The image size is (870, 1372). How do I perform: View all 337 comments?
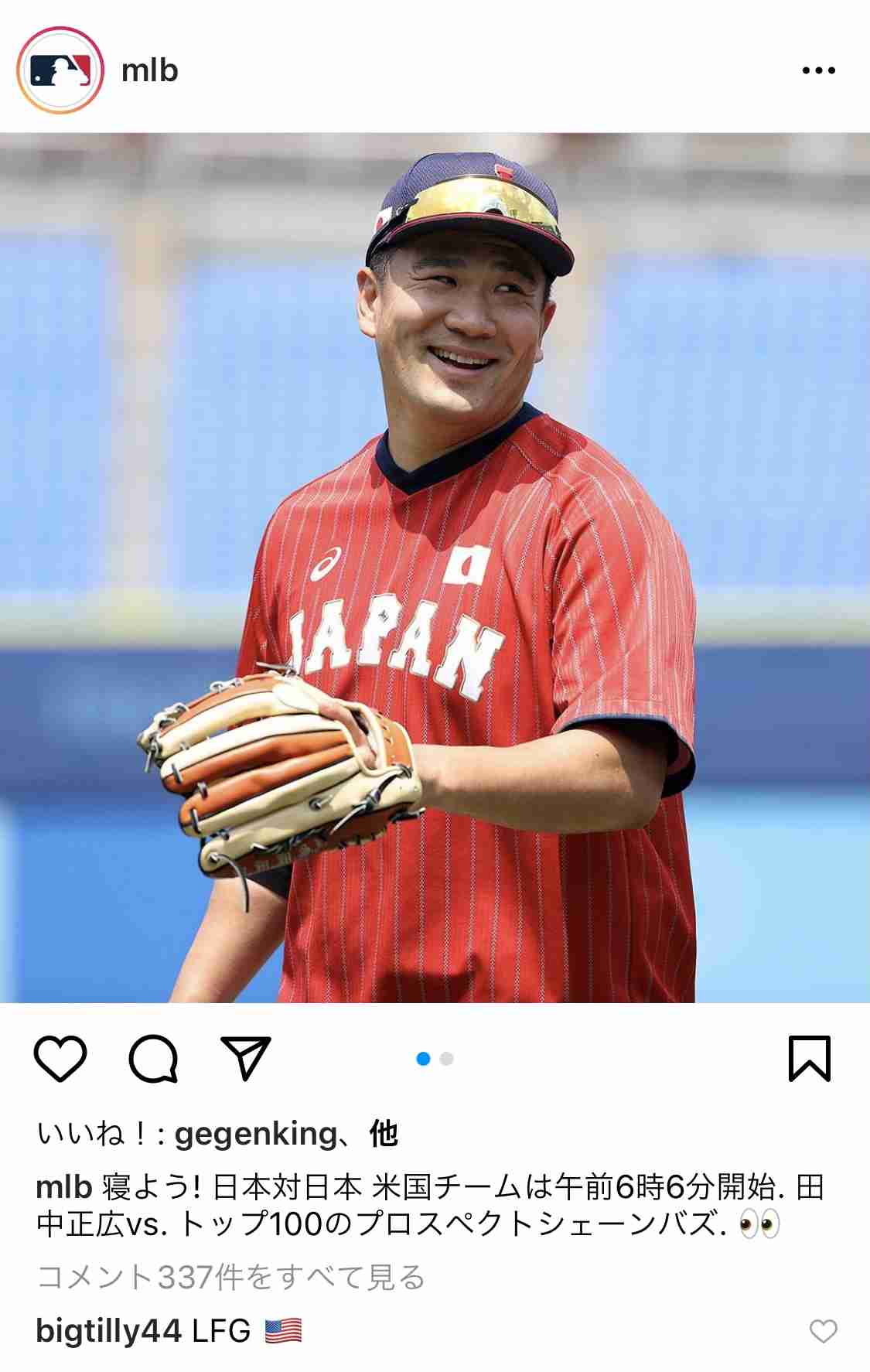(230, 1277)
